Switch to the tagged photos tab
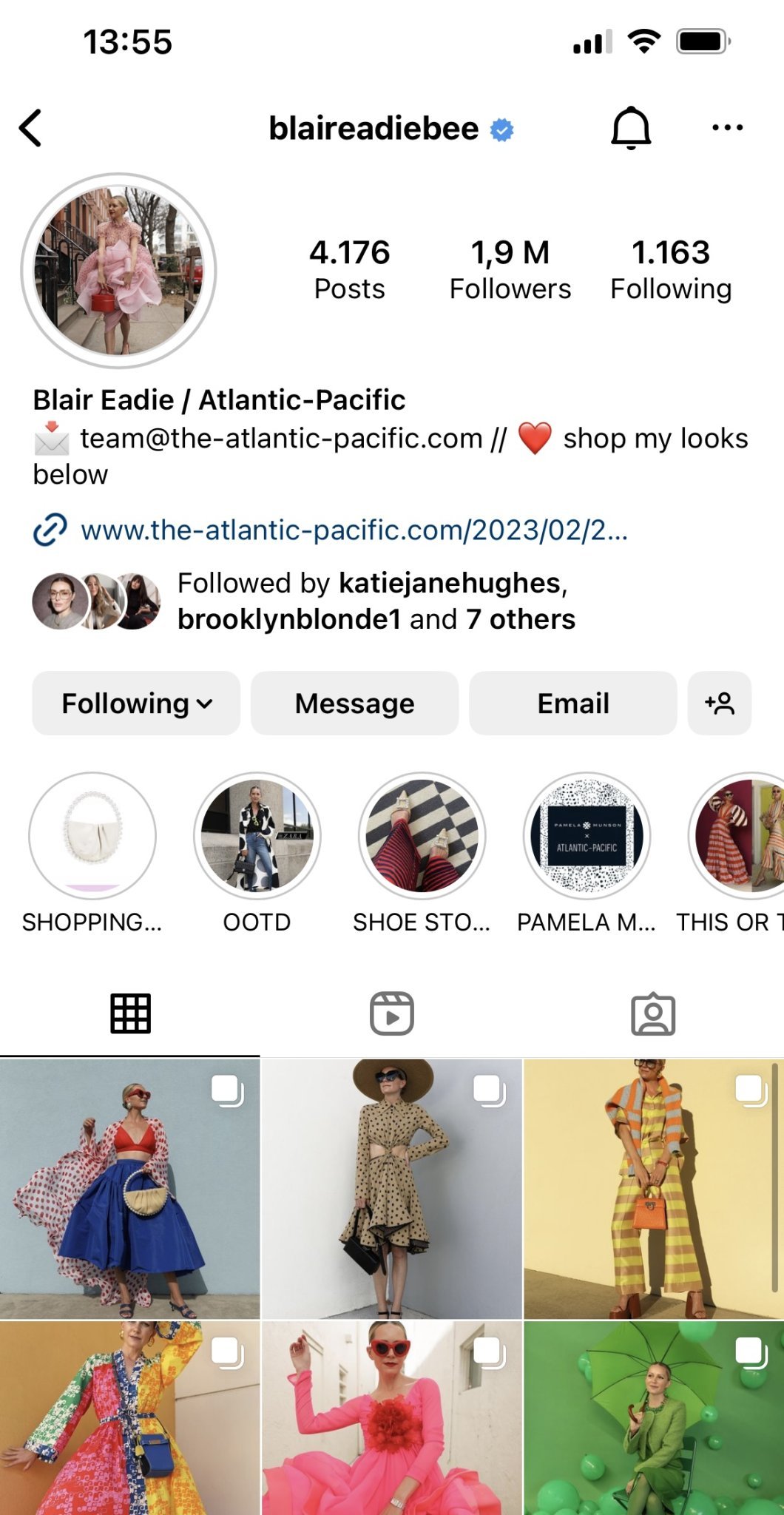Screen dimensions: 784x1515 click(652, 1013)
